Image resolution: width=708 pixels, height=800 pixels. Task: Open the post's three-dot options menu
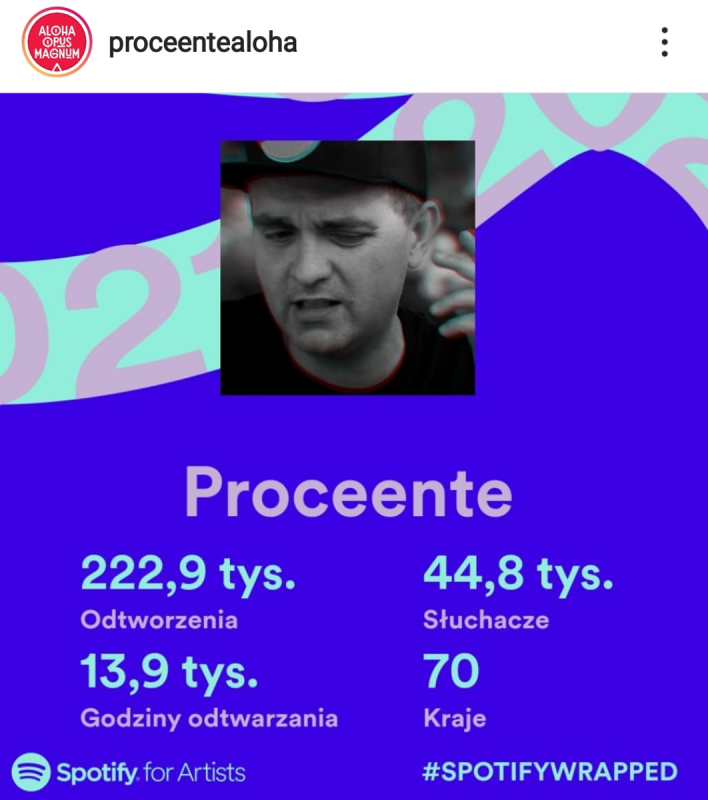point(664,42)
